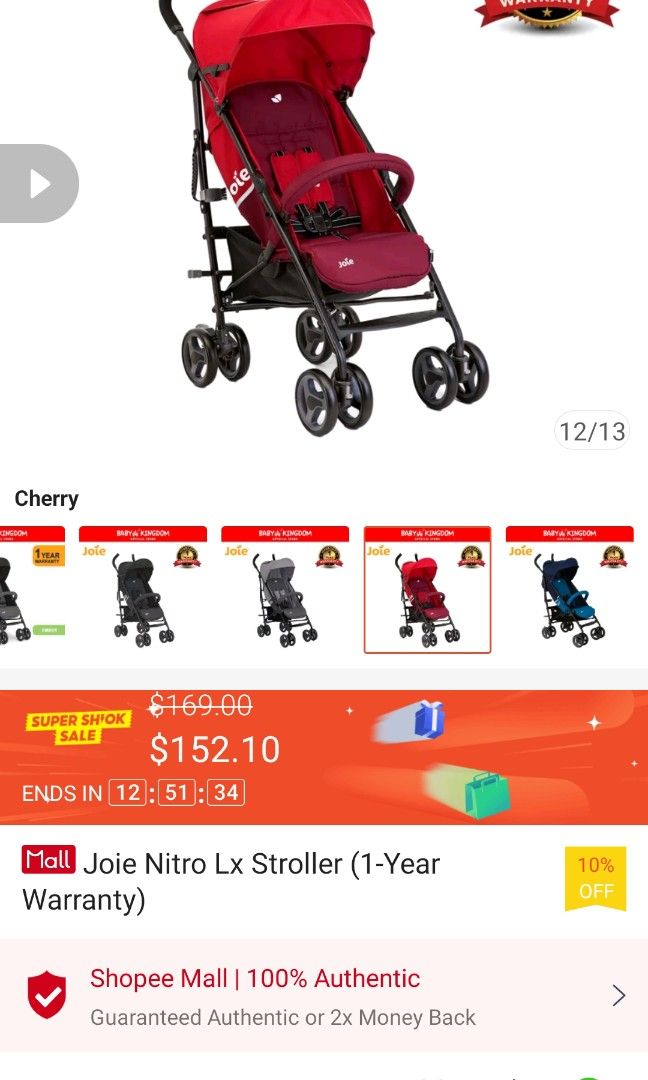Select the grey stroller variant thumbnail
This screenshot has height=1080, width=648.
(x=285, y=589)
